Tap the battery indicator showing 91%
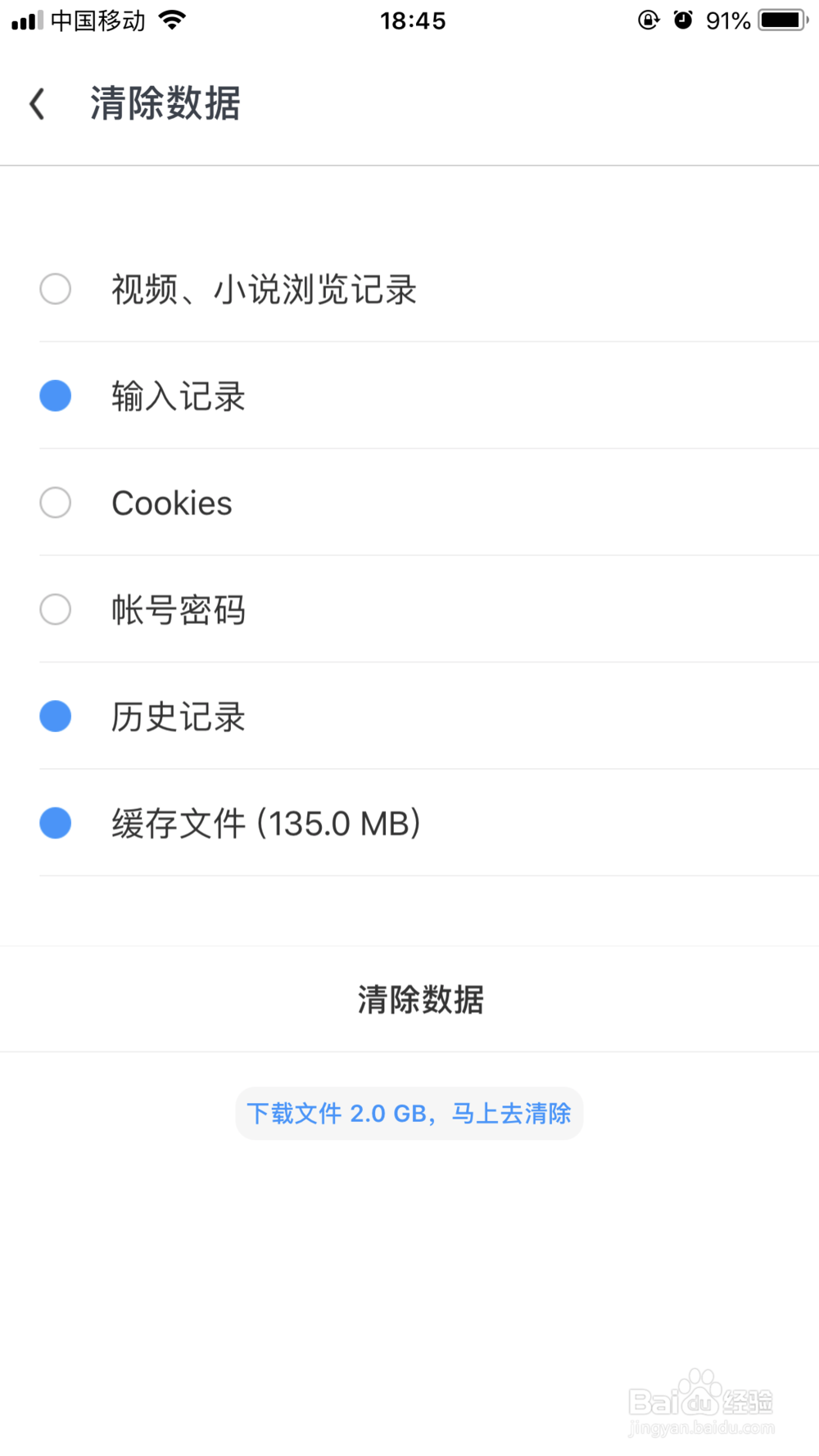This screenshot has width=819, height=1456. [727, 21]
